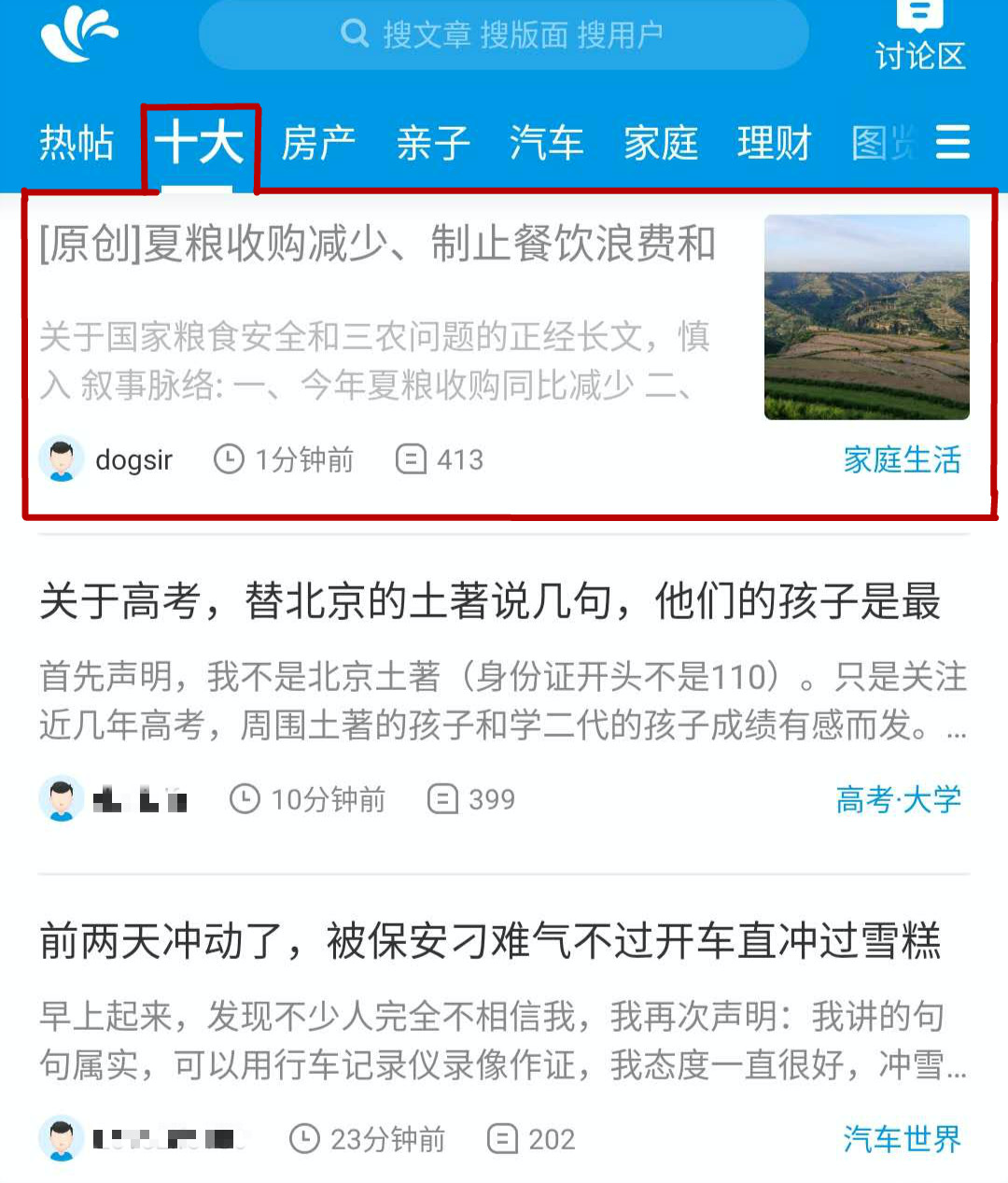Click the comment icon showing 202
Viewport: 1008px width, 1183px height.
(503, 1139)
